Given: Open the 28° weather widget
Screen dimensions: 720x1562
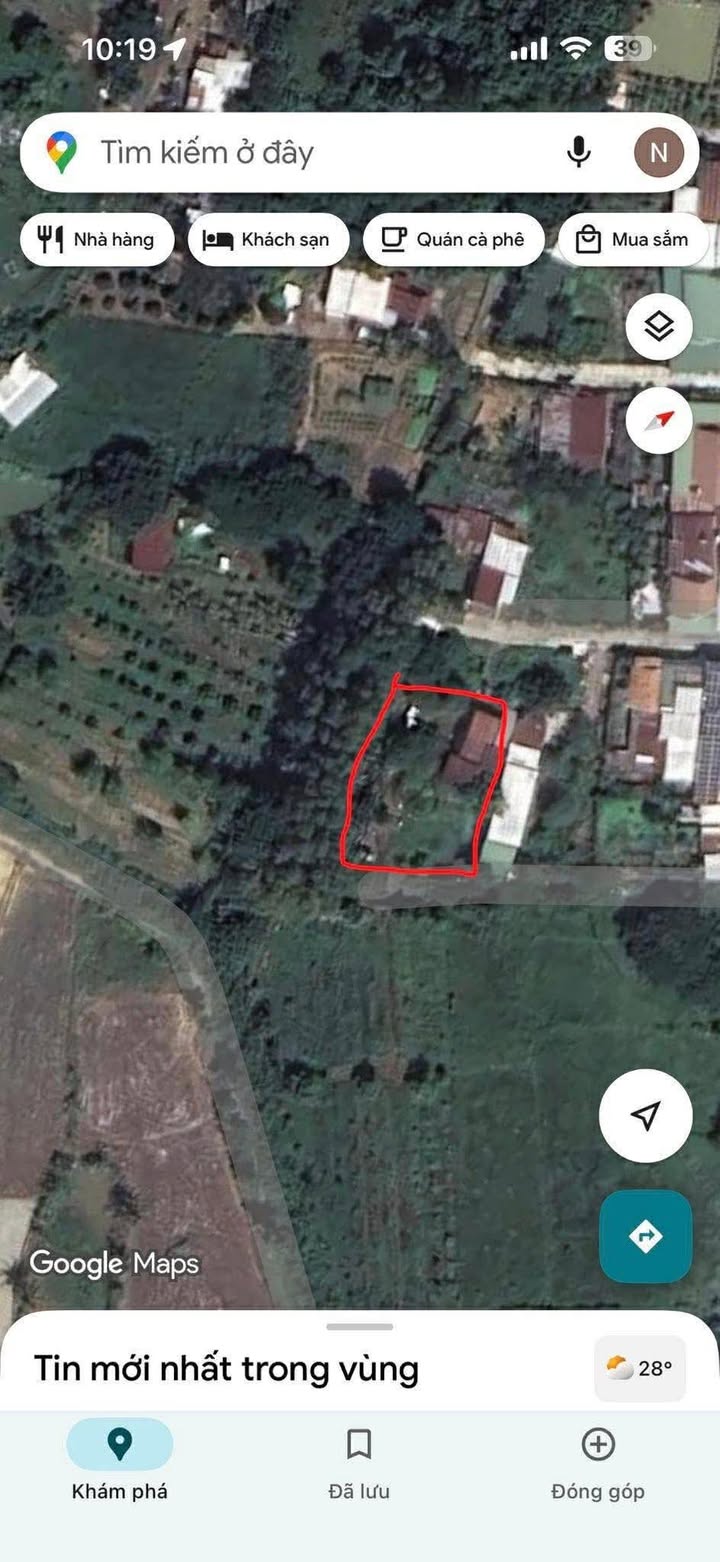Looking at the screenshot, I should point(640,1368).
